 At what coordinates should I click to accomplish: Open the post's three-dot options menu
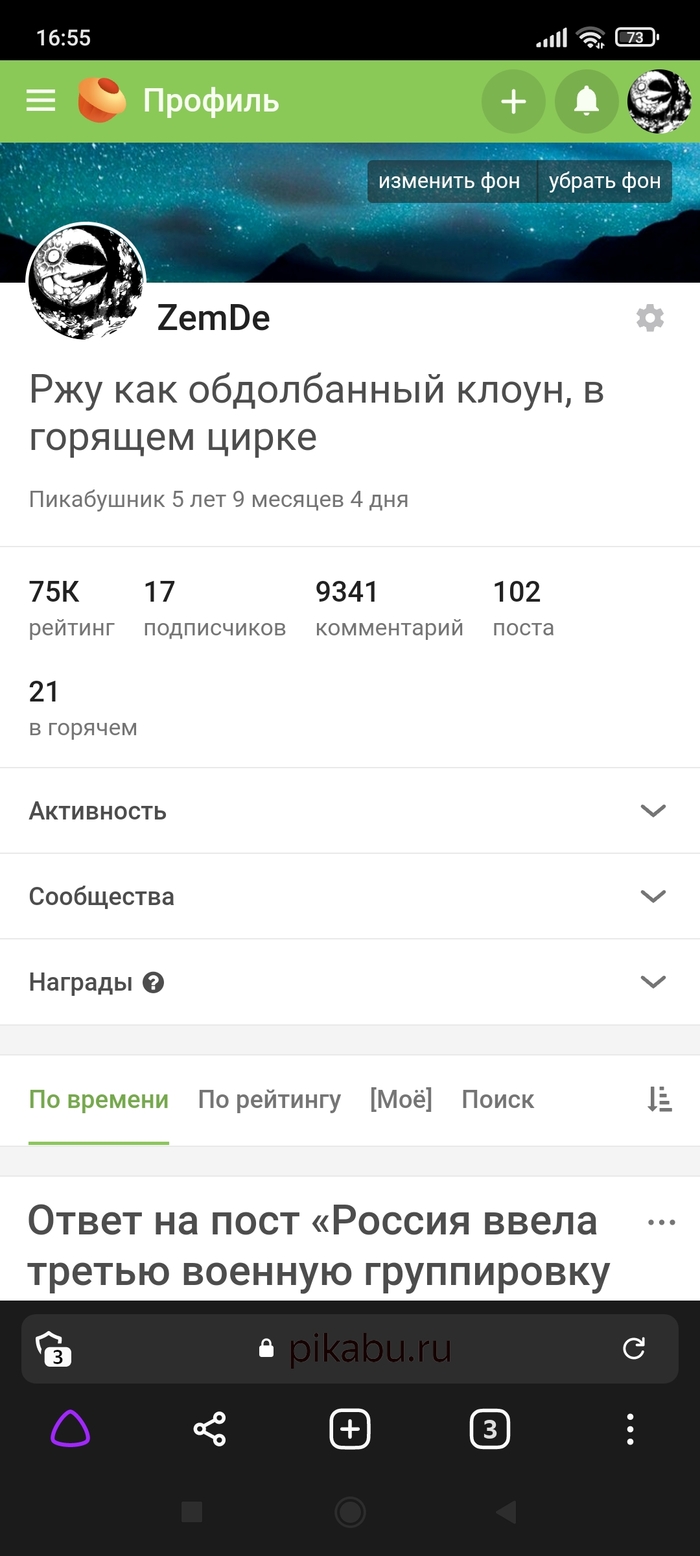[x=661, y=1222]
